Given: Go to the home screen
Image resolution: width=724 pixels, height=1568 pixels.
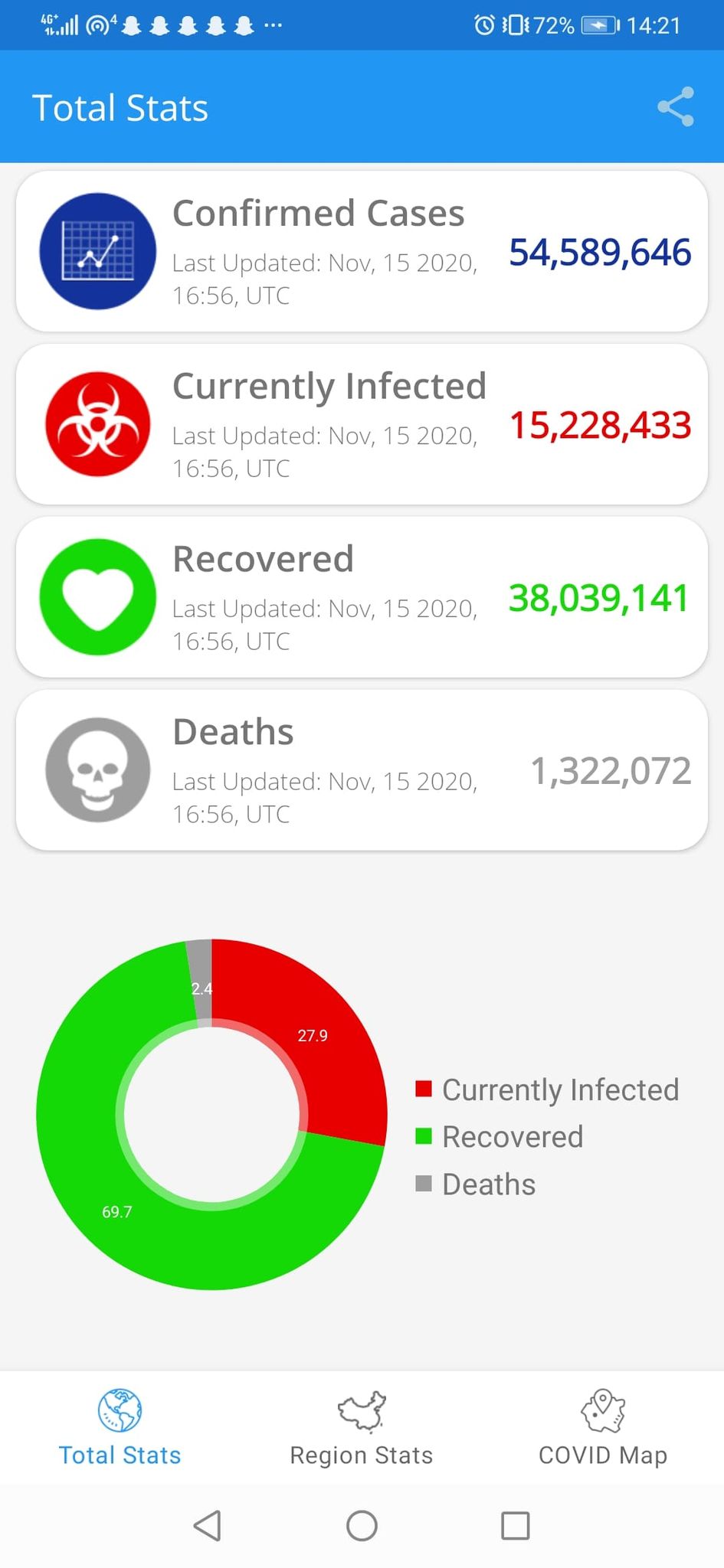Looking at the screenshot, I should point(362,1526).
